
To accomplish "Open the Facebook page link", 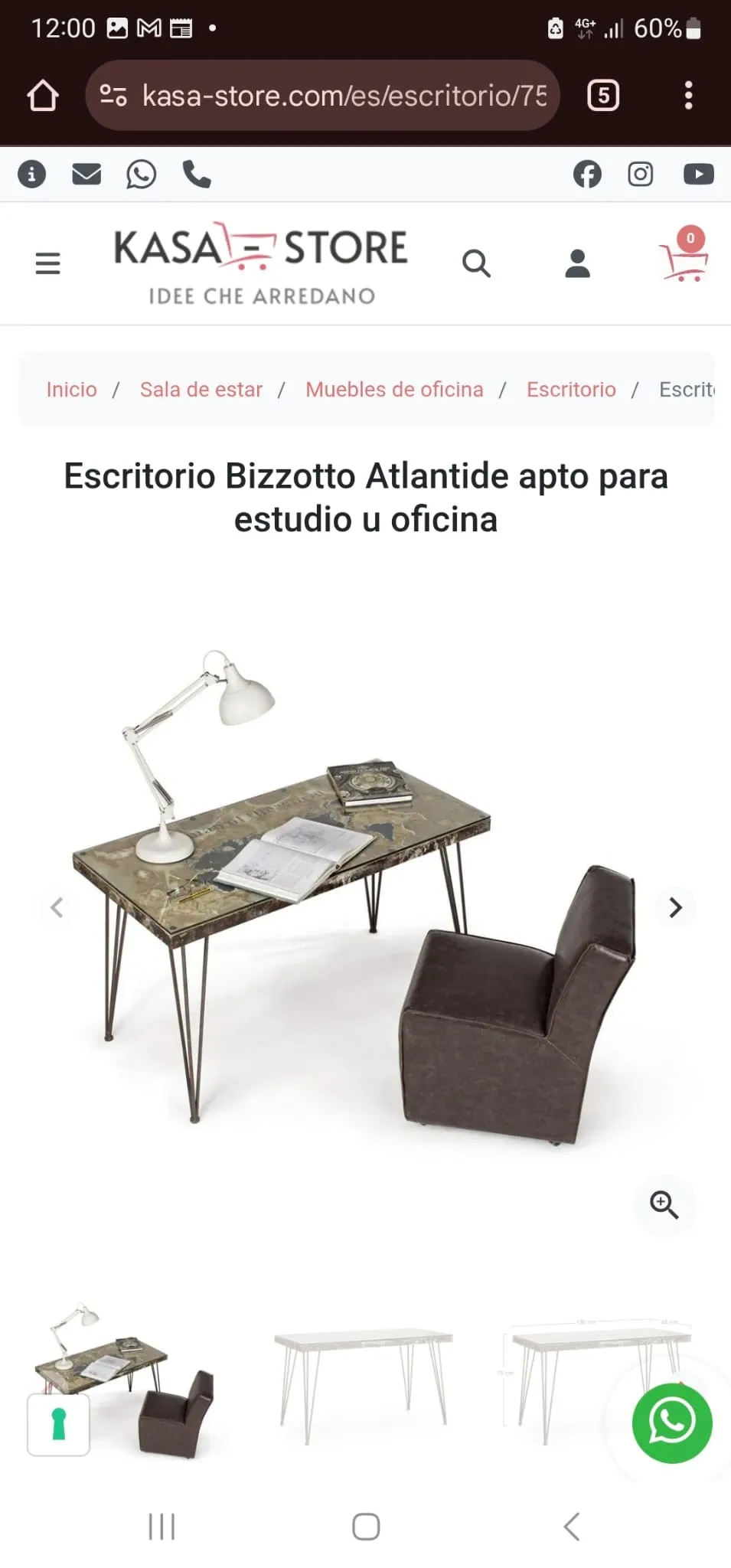I will 587,175.
